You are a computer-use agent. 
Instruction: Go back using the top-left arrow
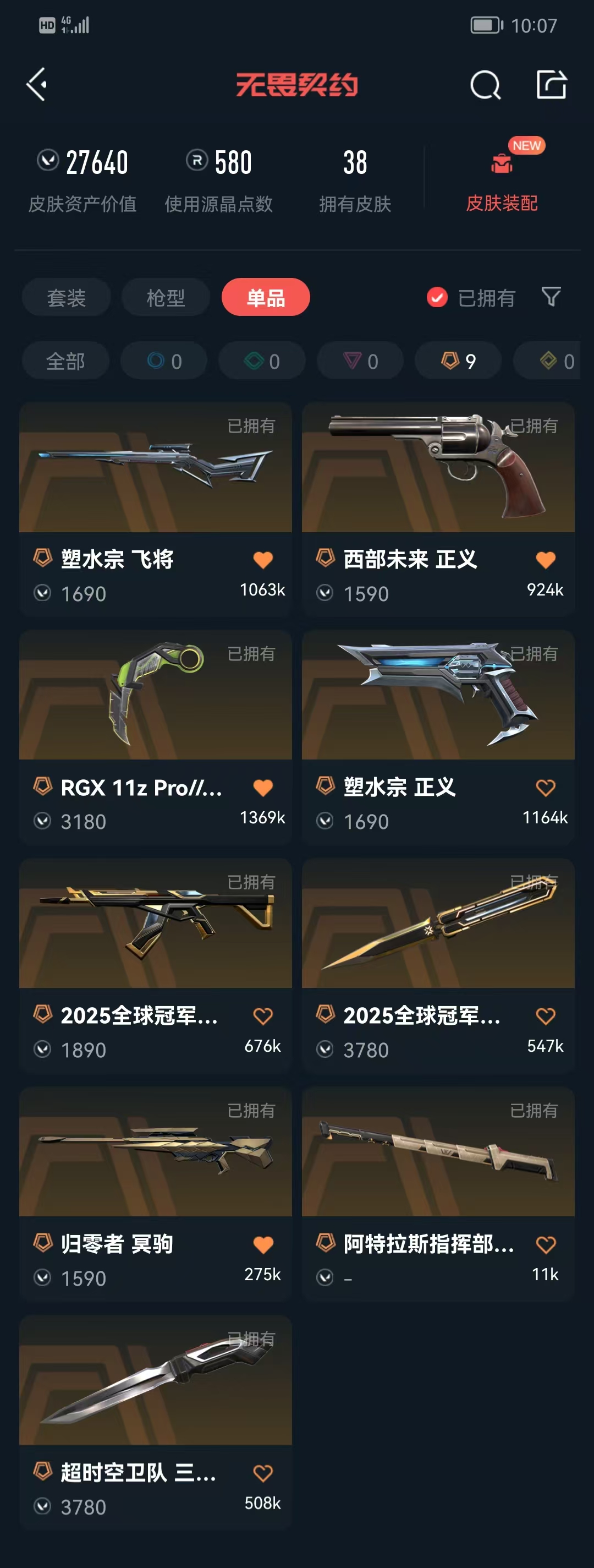click(x=37, y=84)
